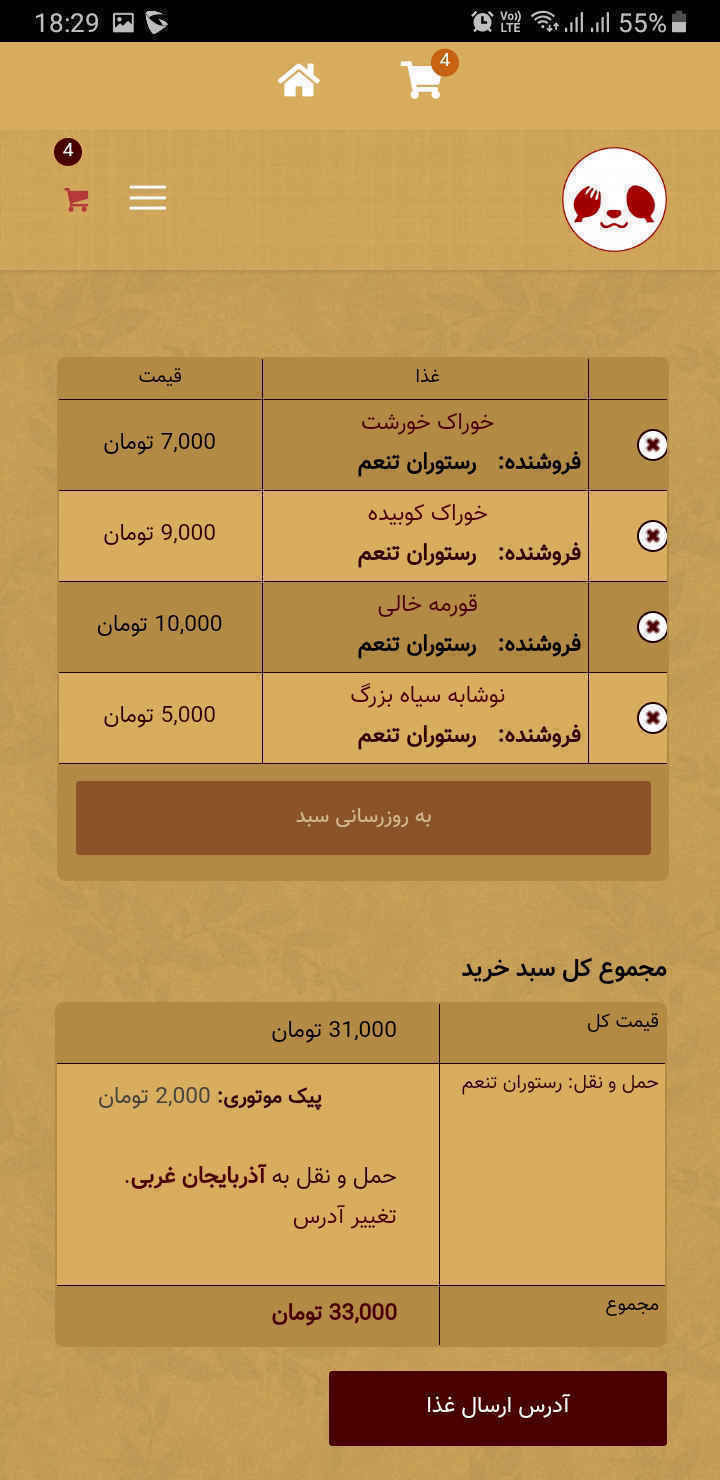This screenshot has height=1480, width=720.
Task: Open the خوراک کوبیده item link
Action: click(427, 513)
